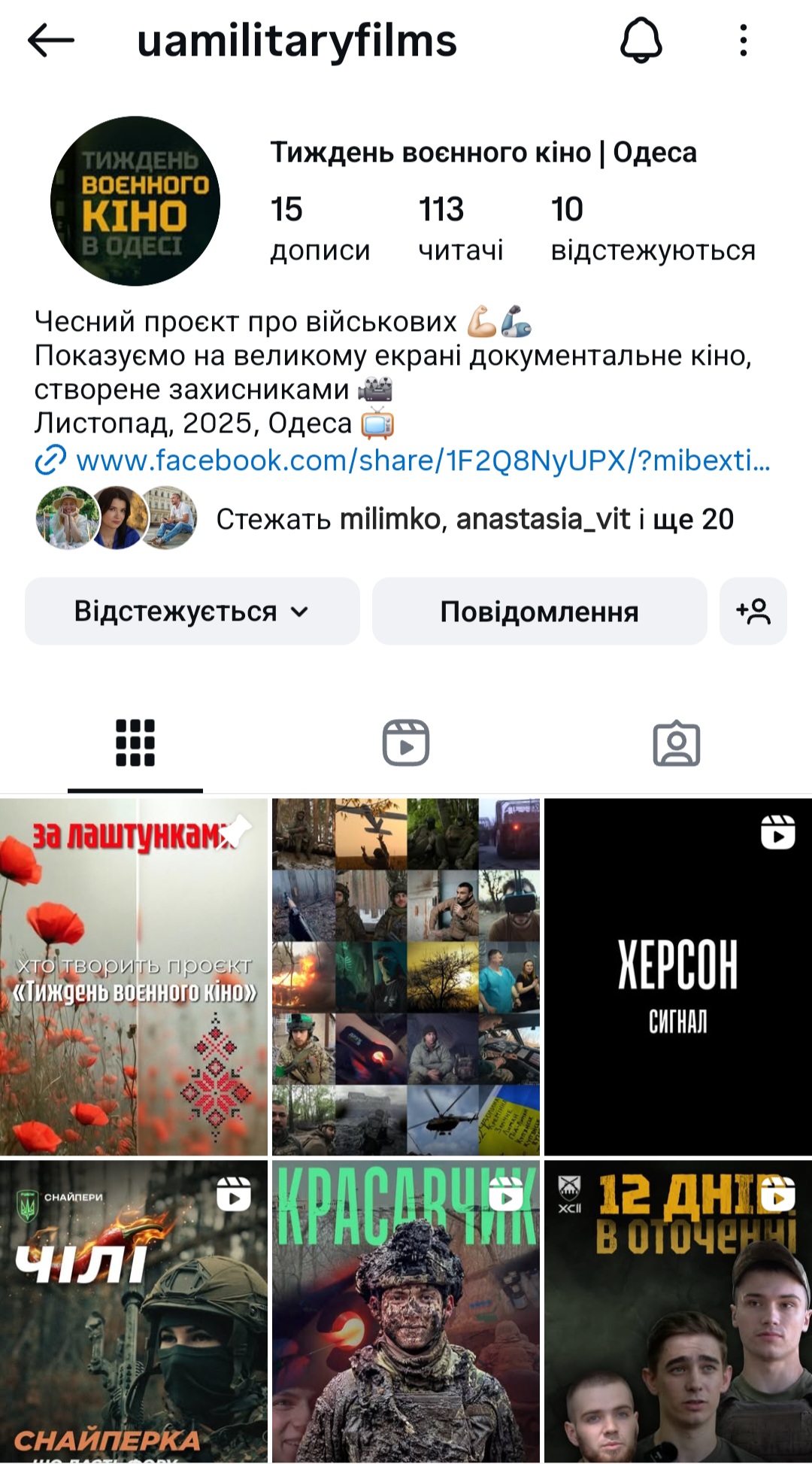Open the uamilitaryfilms profile picture
812x1464 pixels.
[x=135, y=201]
